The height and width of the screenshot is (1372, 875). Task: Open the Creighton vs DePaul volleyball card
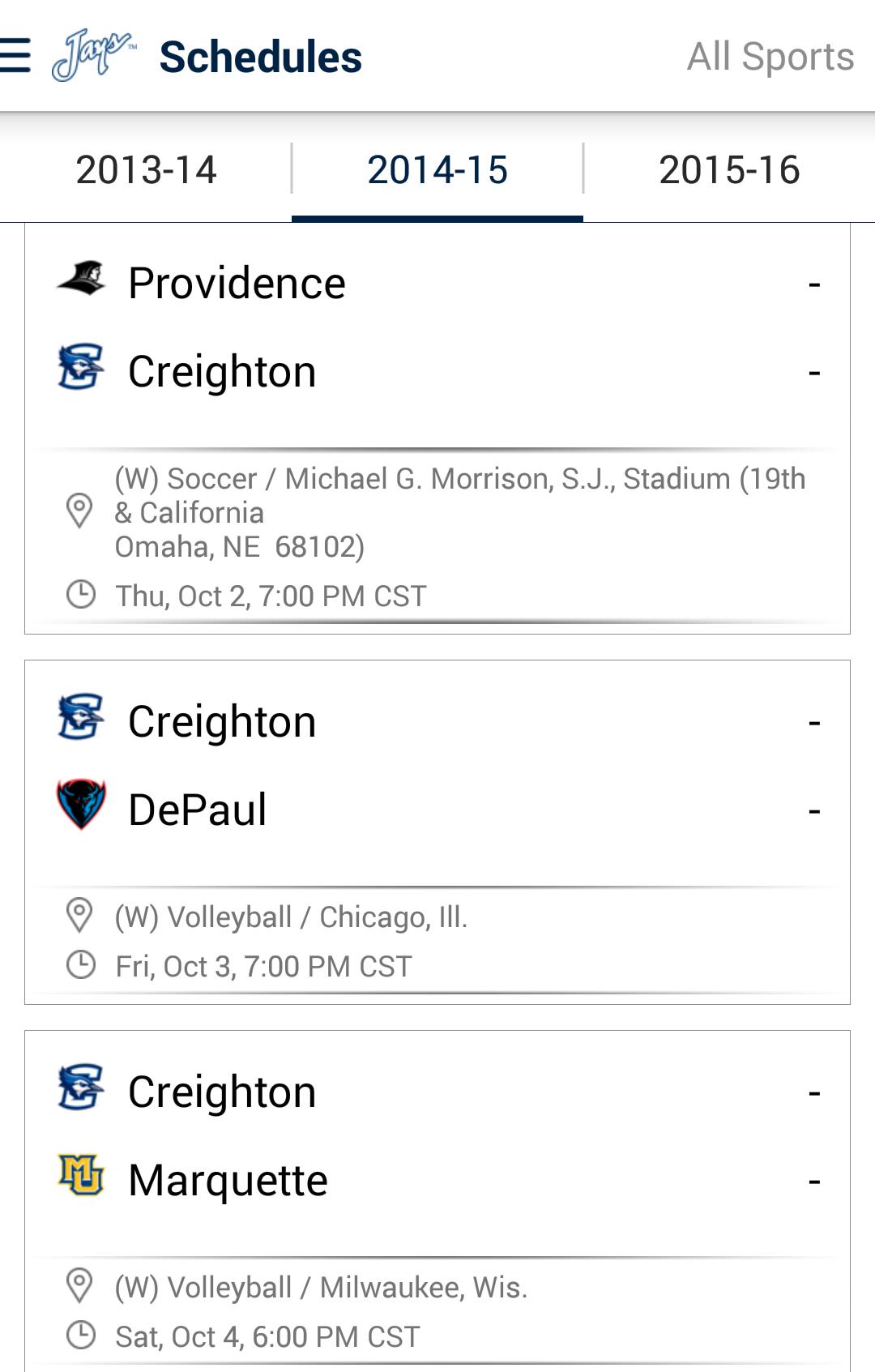(437, 831)
